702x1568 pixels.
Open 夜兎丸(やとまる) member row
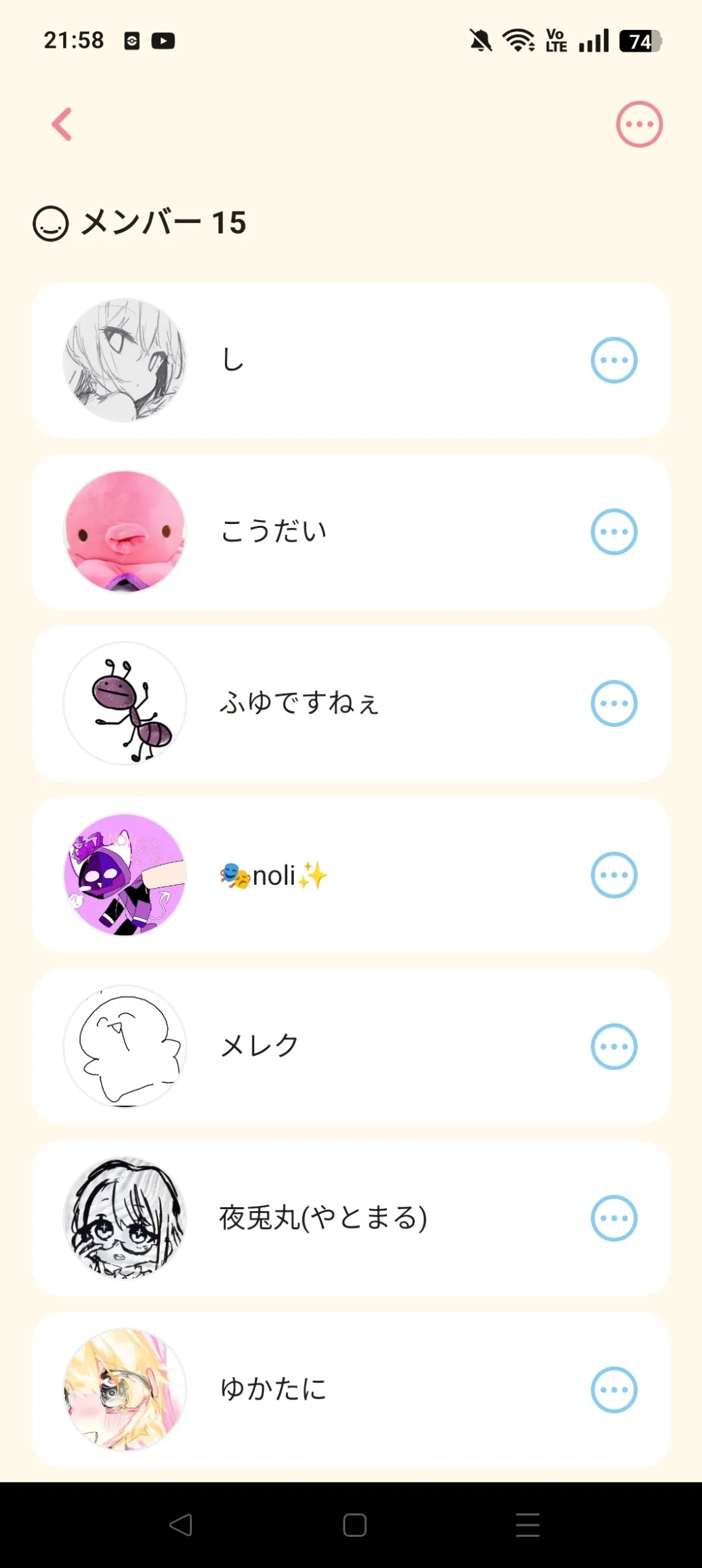tap(332, 1218)
